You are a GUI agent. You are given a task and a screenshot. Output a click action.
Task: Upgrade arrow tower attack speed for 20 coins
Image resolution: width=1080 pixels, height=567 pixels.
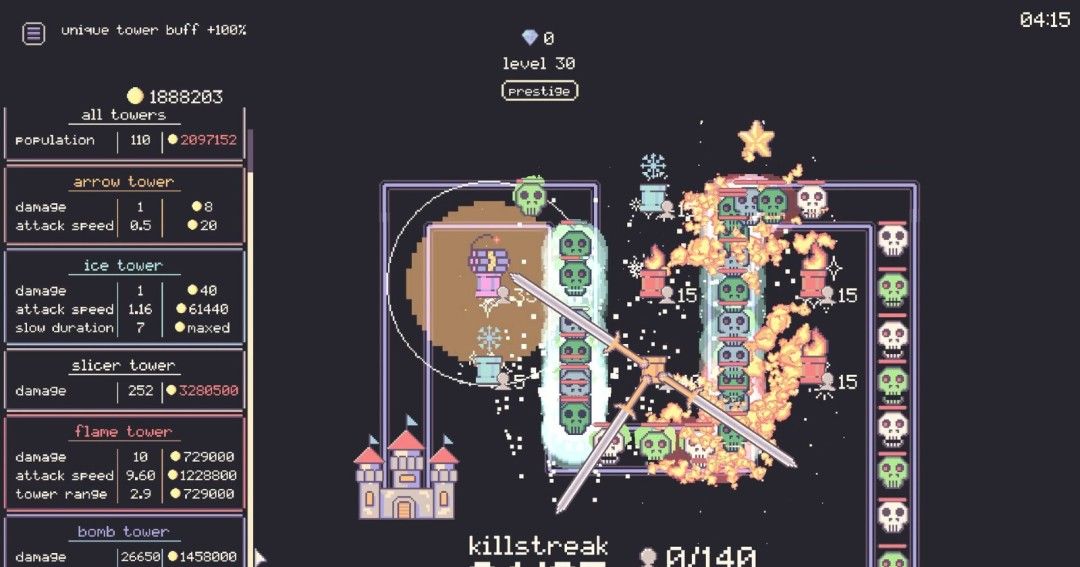click(x=202, y=225)
